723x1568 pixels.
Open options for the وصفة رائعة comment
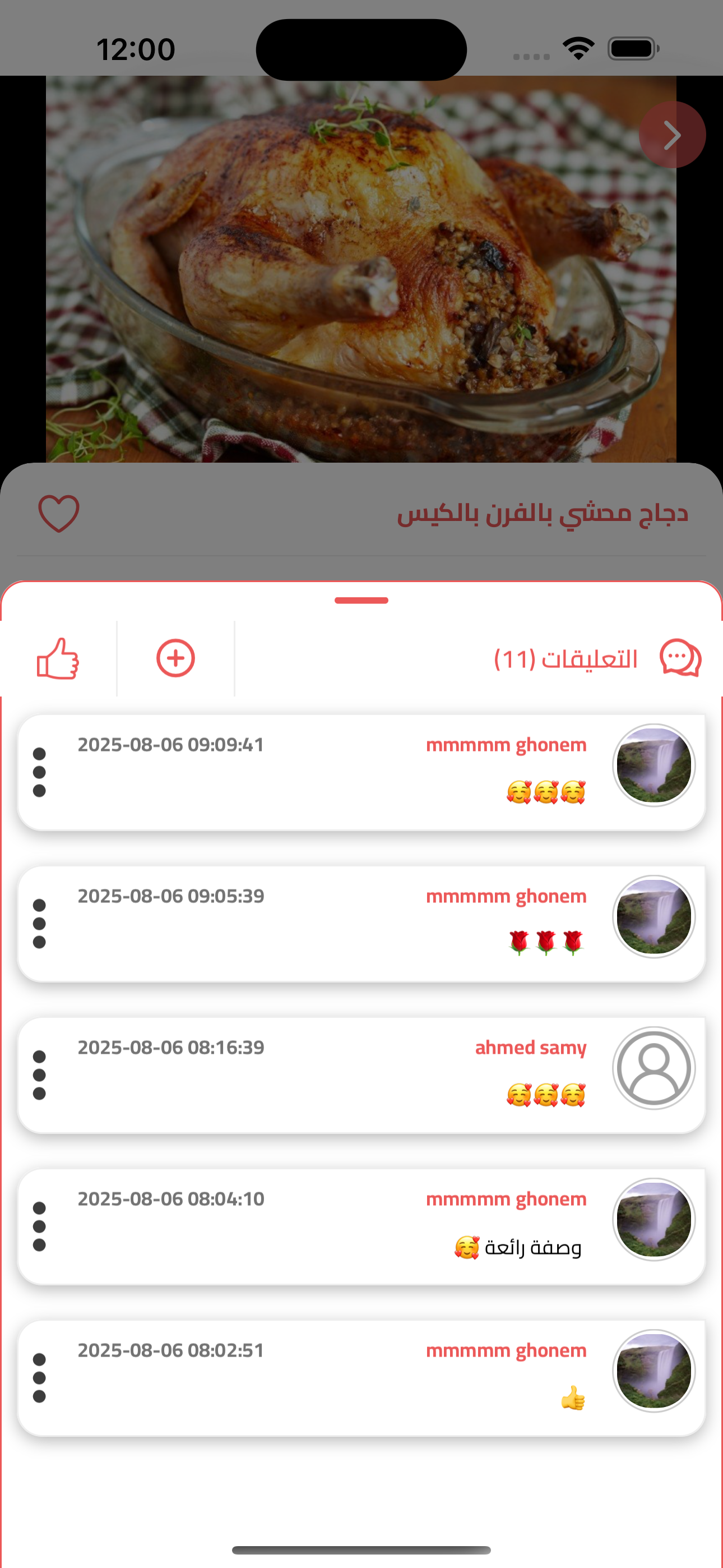point(40,1225)
